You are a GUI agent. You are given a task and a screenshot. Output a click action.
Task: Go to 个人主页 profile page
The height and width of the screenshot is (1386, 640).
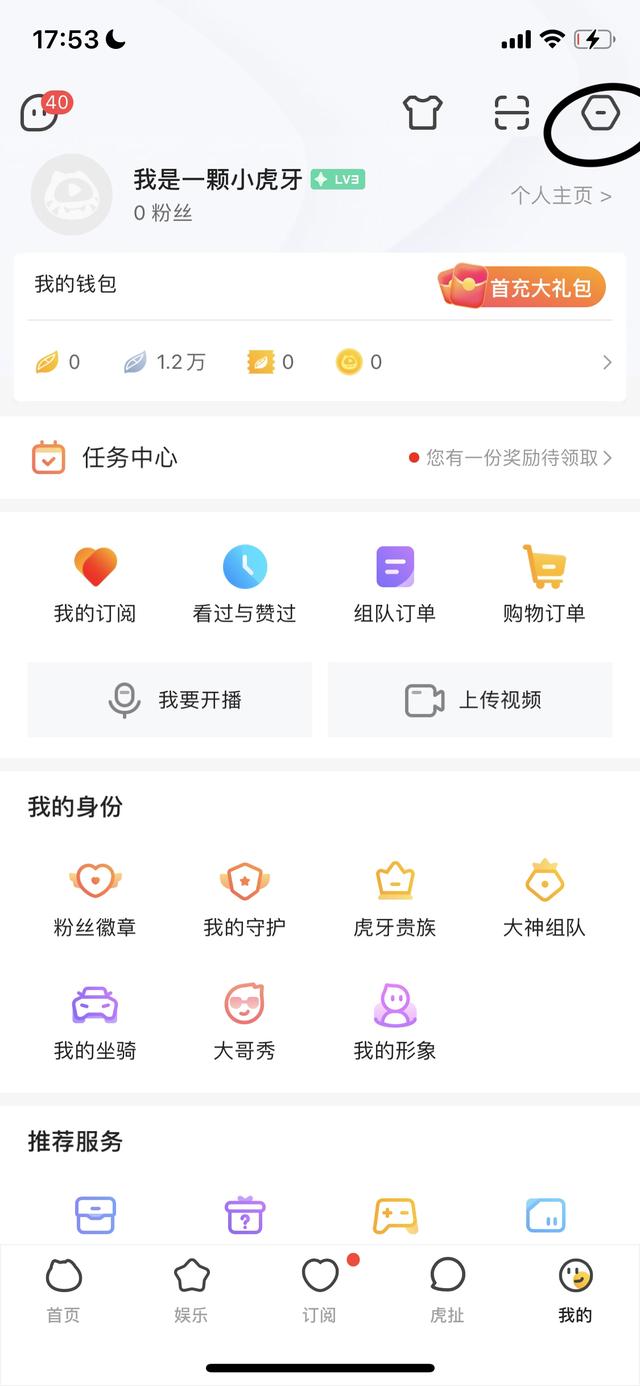click(561, 195)
